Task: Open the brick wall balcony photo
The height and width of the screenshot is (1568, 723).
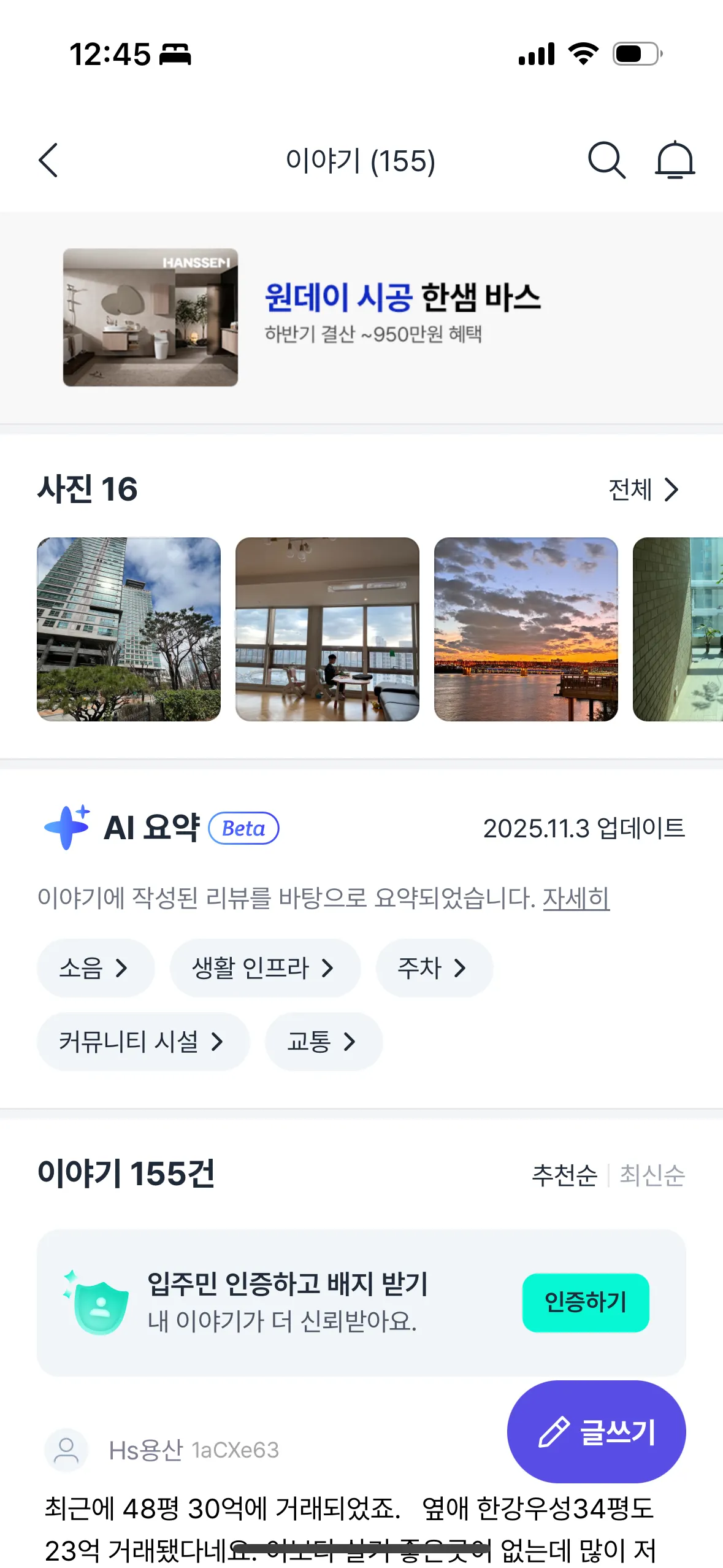Action: pos(678,629)
